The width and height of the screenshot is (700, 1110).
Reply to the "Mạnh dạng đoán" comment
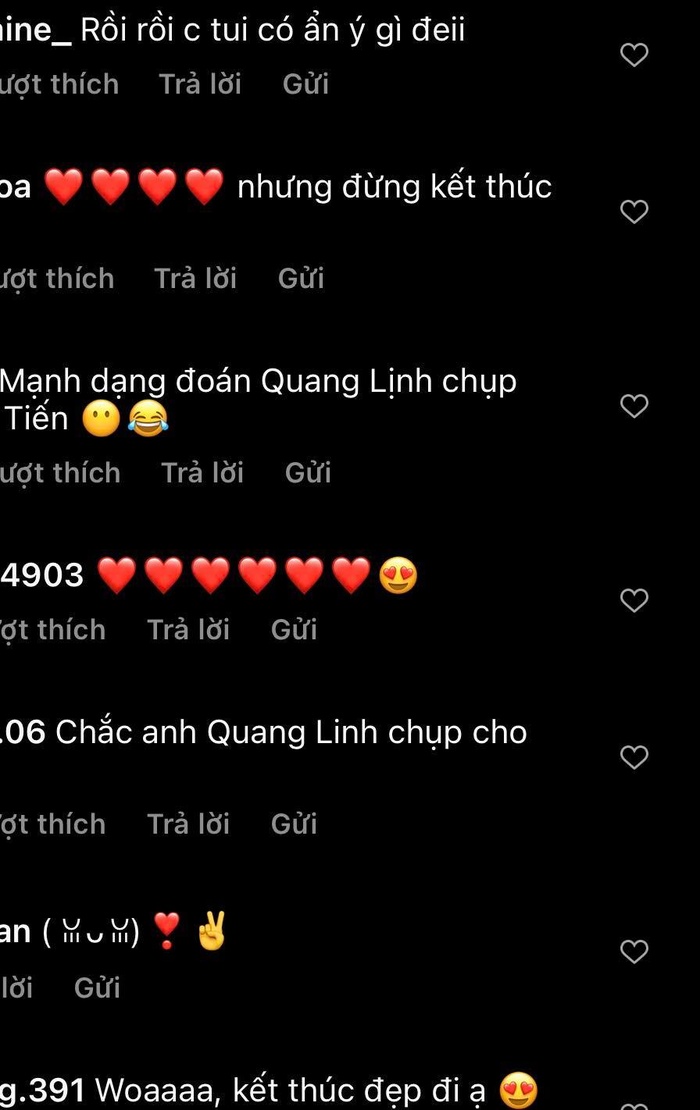coord(202,472)
